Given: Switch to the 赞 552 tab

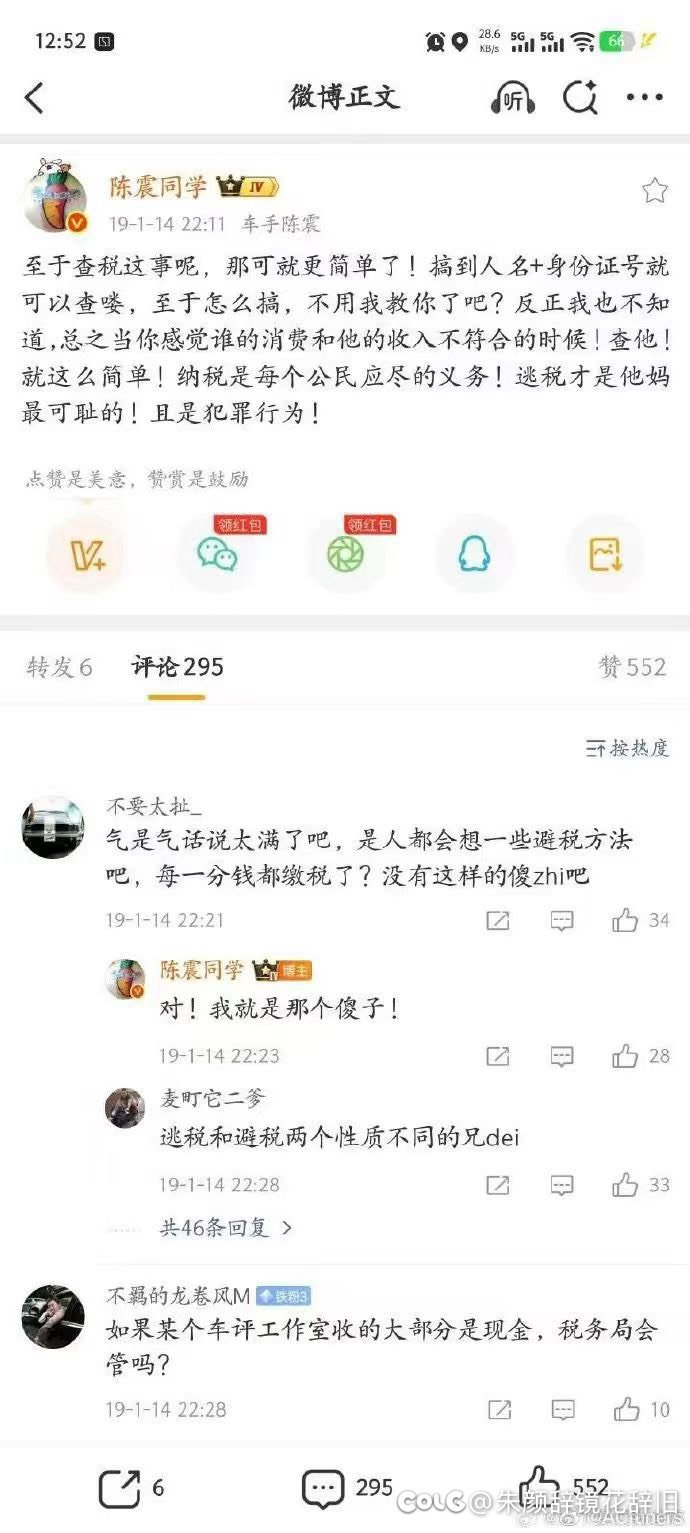Looking at the screenshot, I should [x=632, y=668].
